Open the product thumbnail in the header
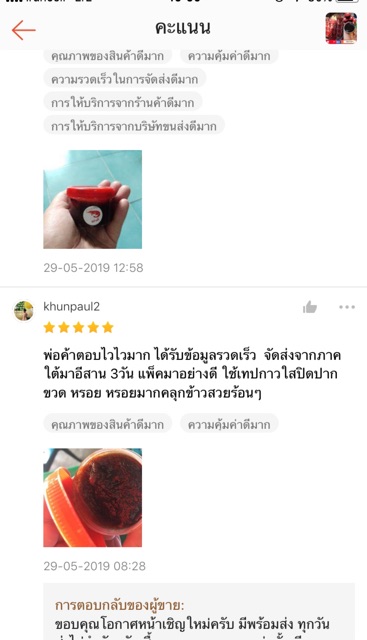The height and width of the screenshot is (640, 367). point(341,28)
